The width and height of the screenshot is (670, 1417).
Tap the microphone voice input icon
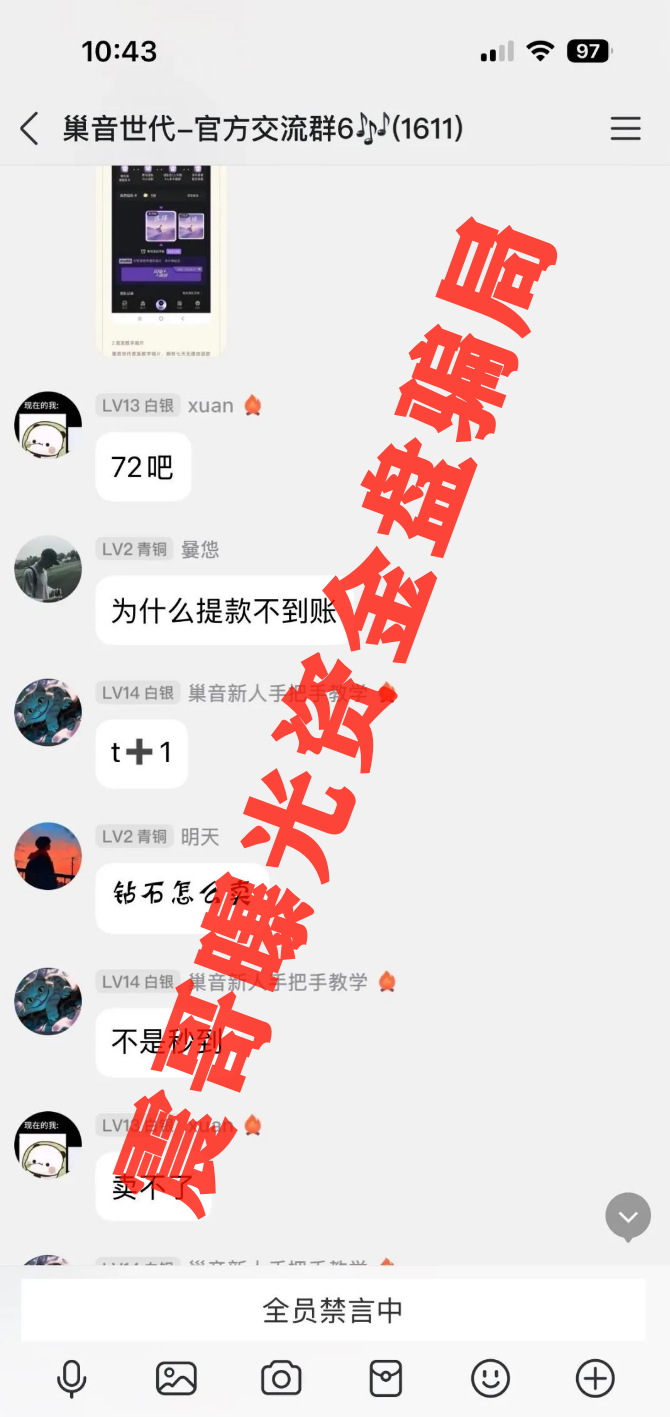(x=71, y=1379)
